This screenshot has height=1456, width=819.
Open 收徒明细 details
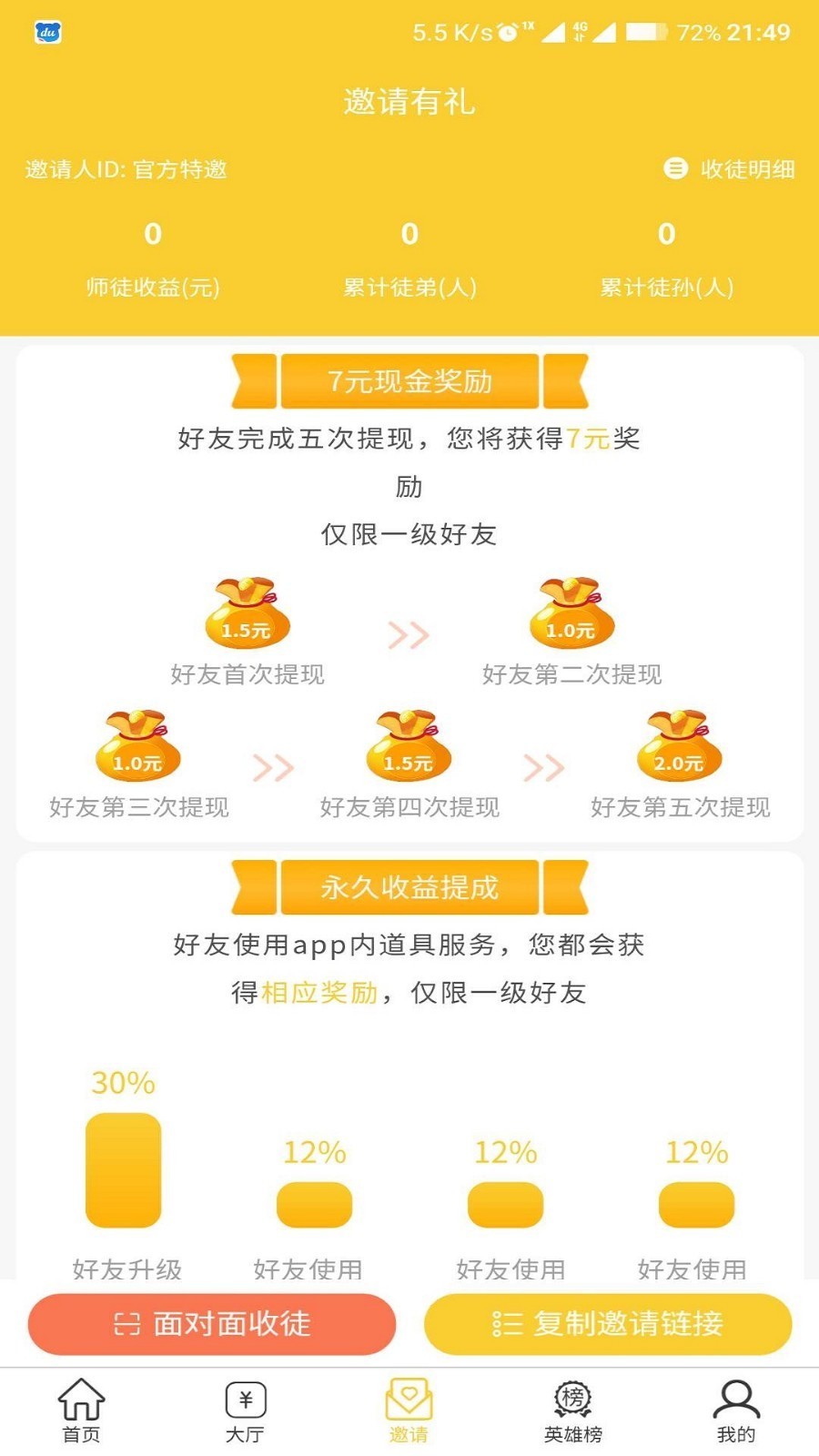tap(729, 169)
